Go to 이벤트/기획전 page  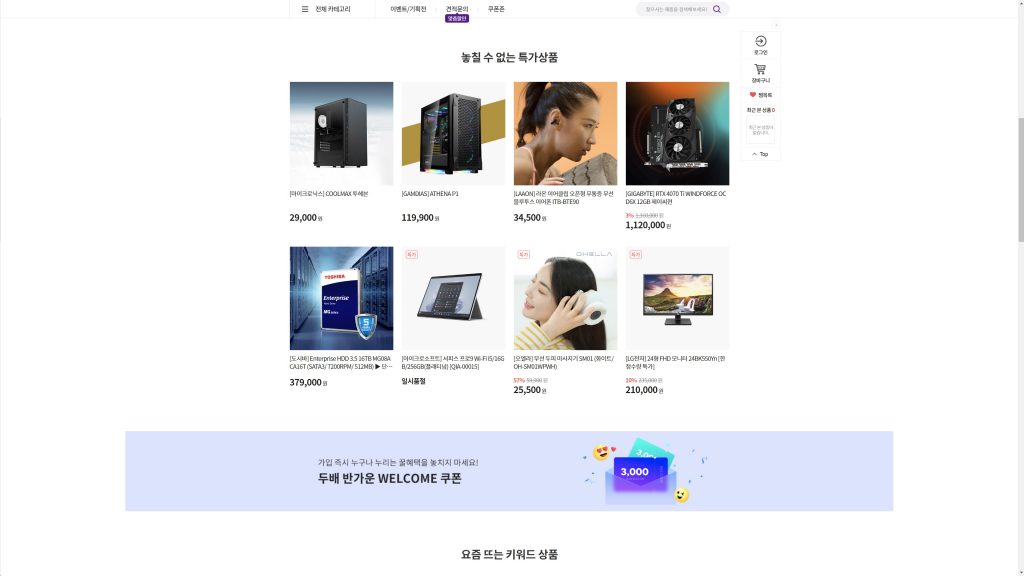click(408, 9)
